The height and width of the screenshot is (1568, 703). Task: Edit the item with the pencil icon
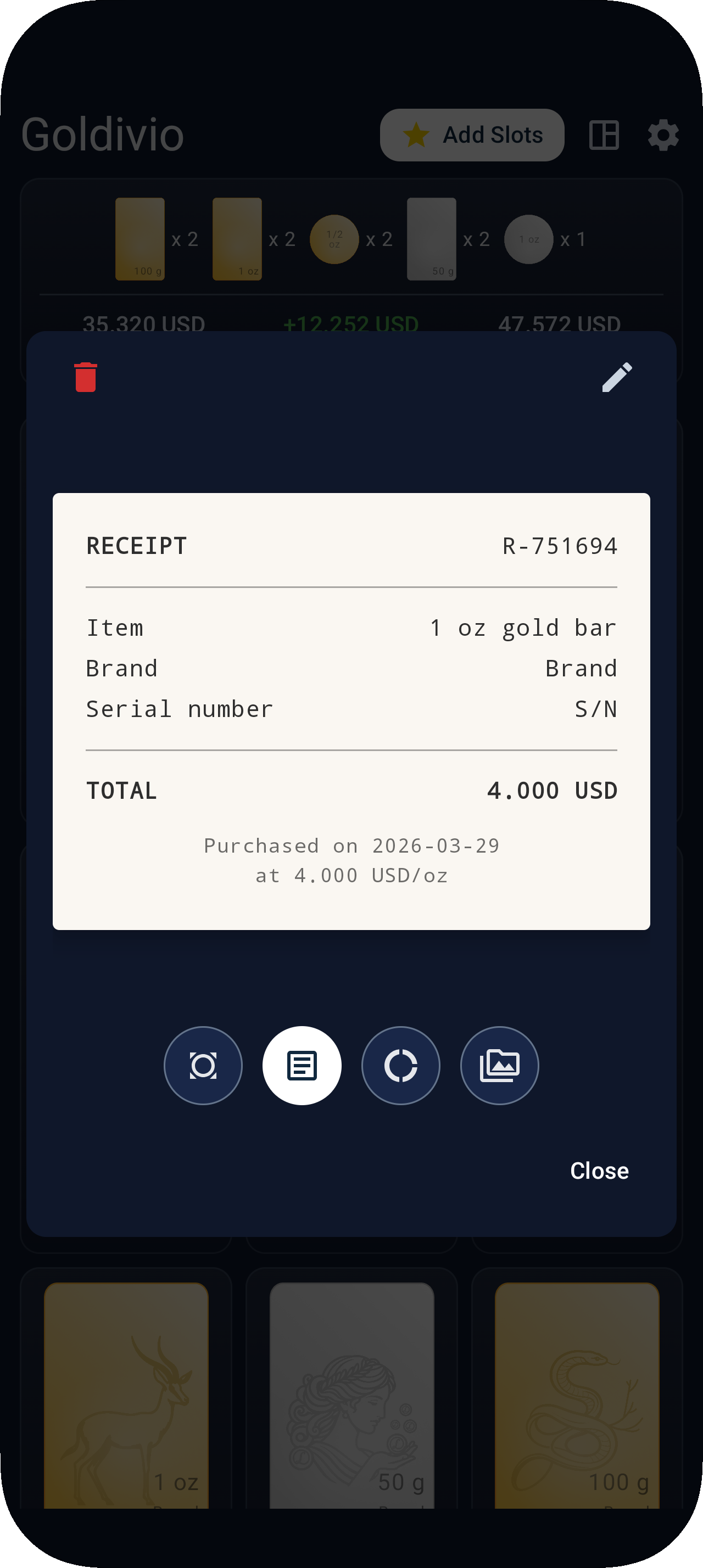(x=617, y=377)
